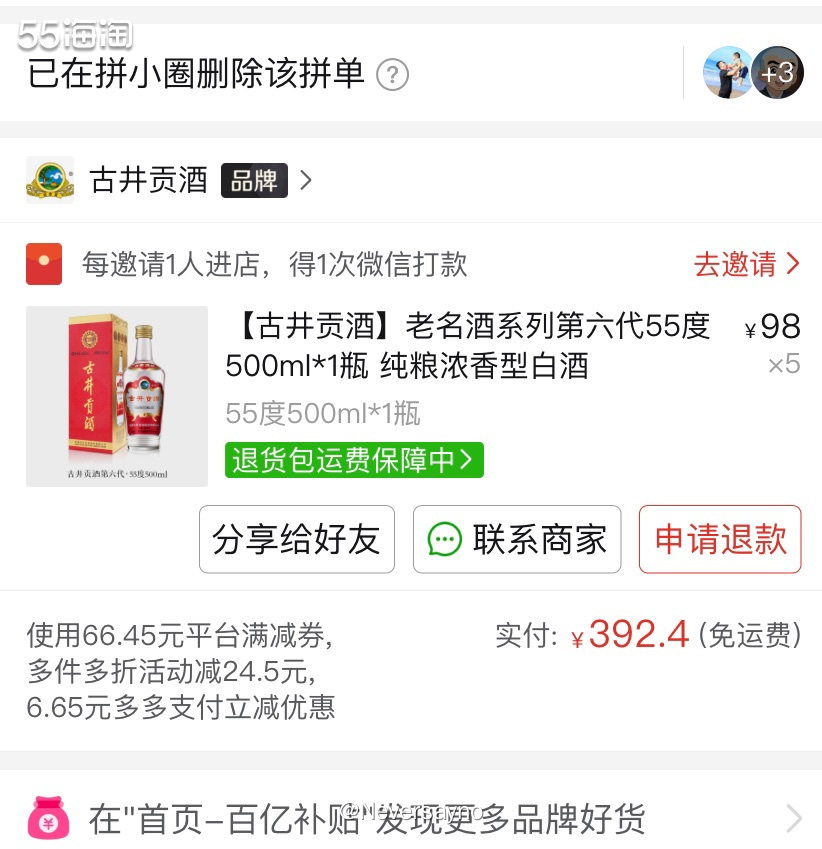This screenshot has width=822, height=849.
Task: Tap the red envelope invitation icon
Action: 44,262
